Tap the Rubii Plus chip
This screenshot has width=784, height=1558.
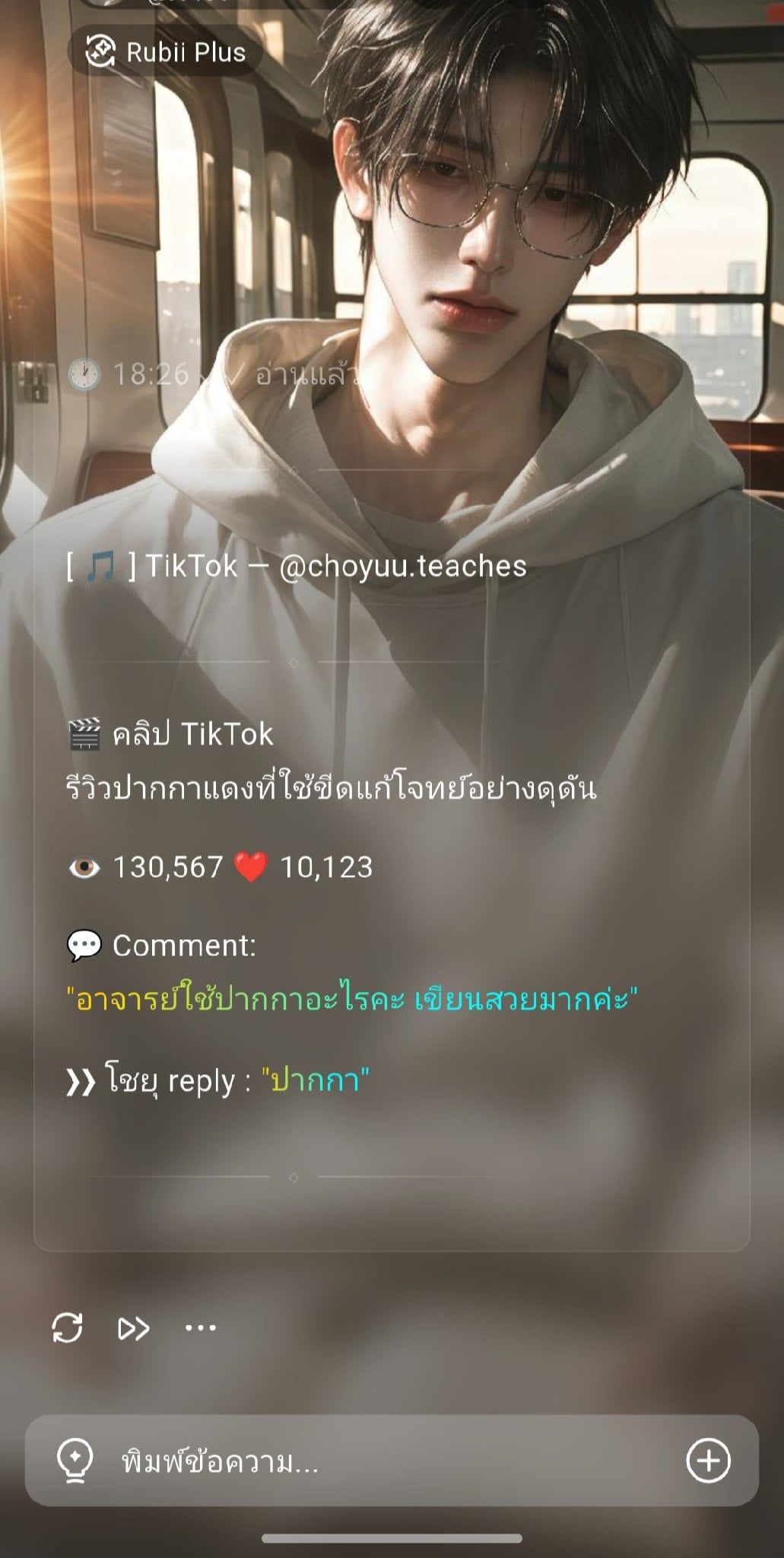coord(165,52)
